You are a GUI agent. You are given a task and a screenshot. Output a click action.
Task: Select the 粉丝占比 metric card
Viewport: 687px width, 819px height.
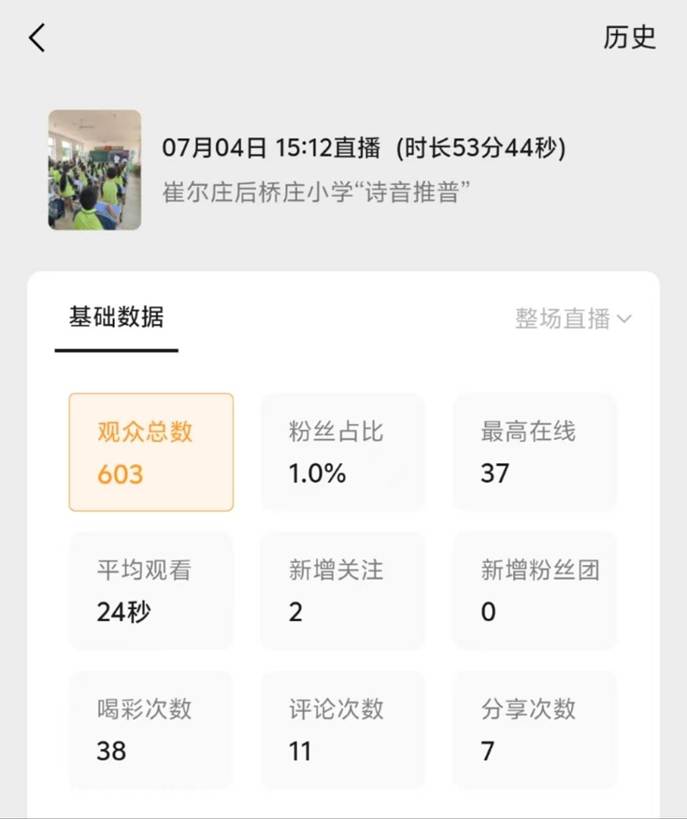point(343,452)
